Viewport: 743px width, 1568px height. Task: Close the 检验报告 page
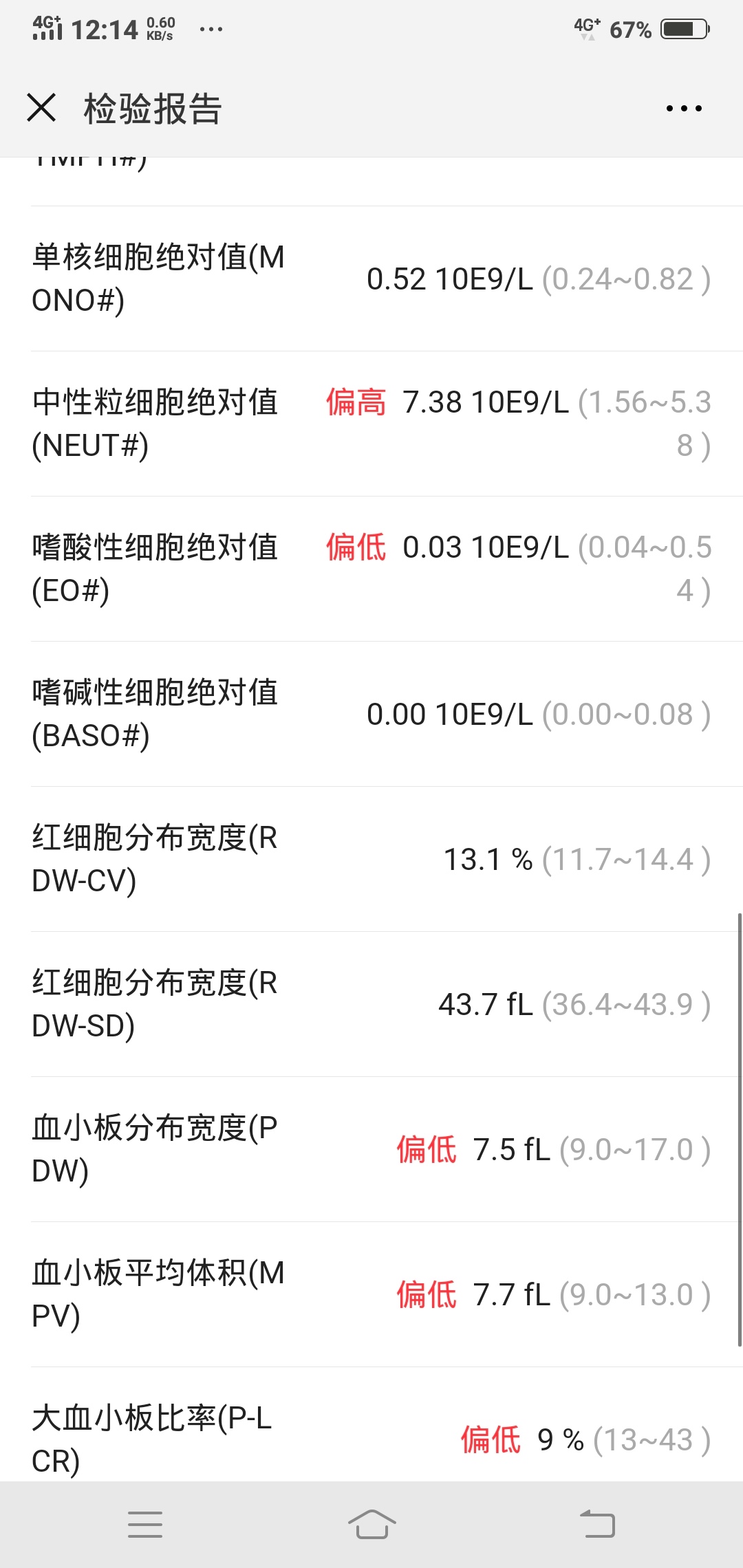pos(41,108)
